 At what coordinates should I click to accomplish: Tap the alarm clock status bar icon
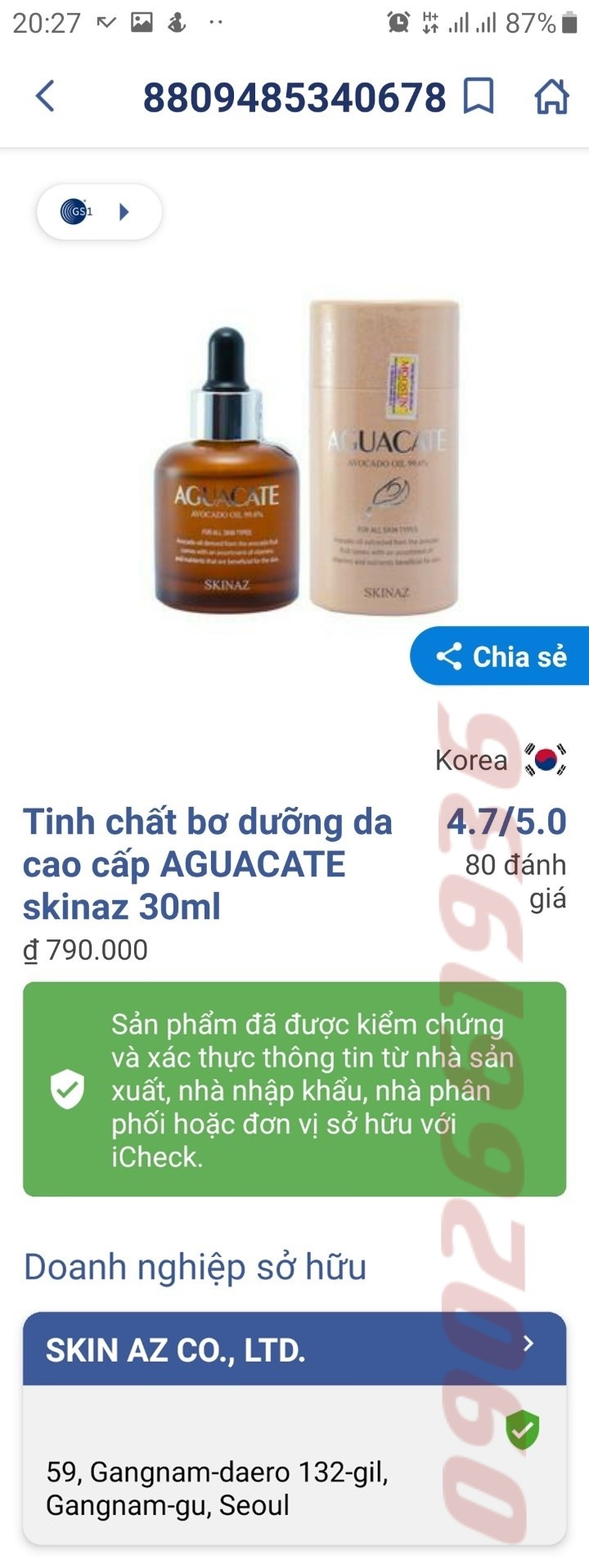tap(398, 22)
